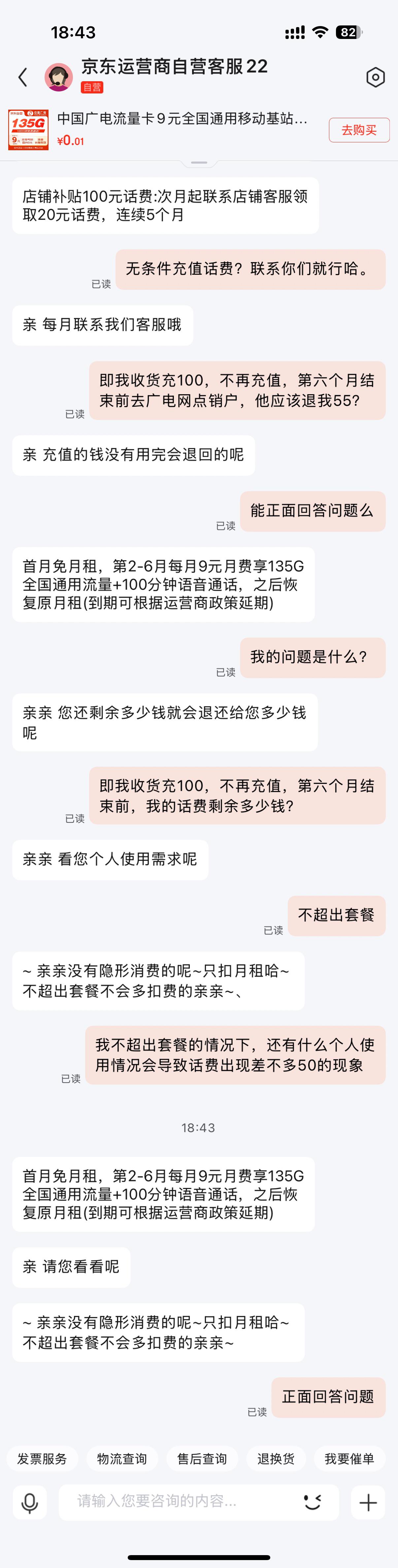Select the 发票服务 quick chip
Image resolution: width=398 pixels, height=1568 pixels.
pos(42,1458)
